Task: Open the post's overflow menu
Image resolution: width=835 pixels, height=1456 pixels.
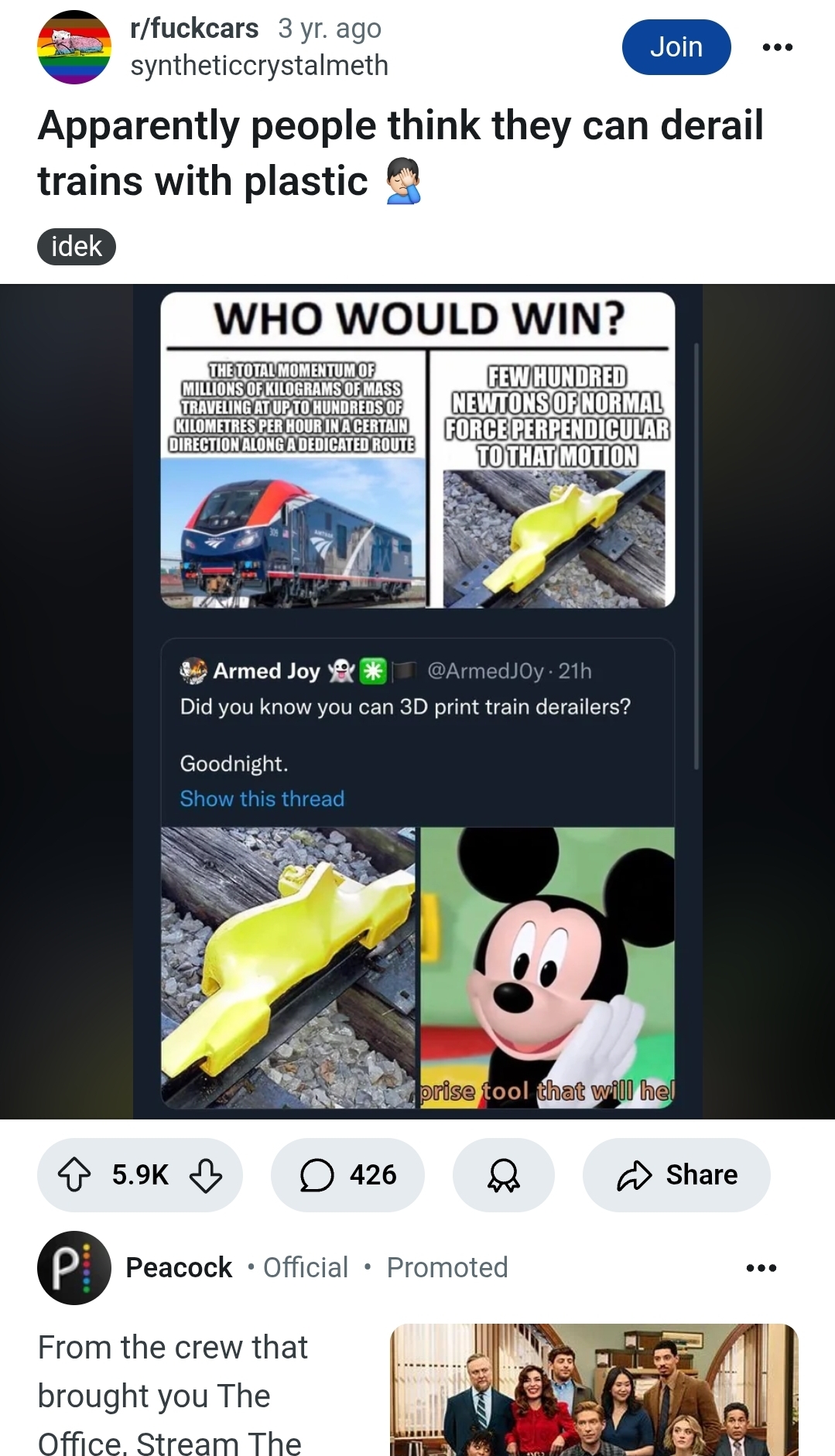Action: [777, 47]
